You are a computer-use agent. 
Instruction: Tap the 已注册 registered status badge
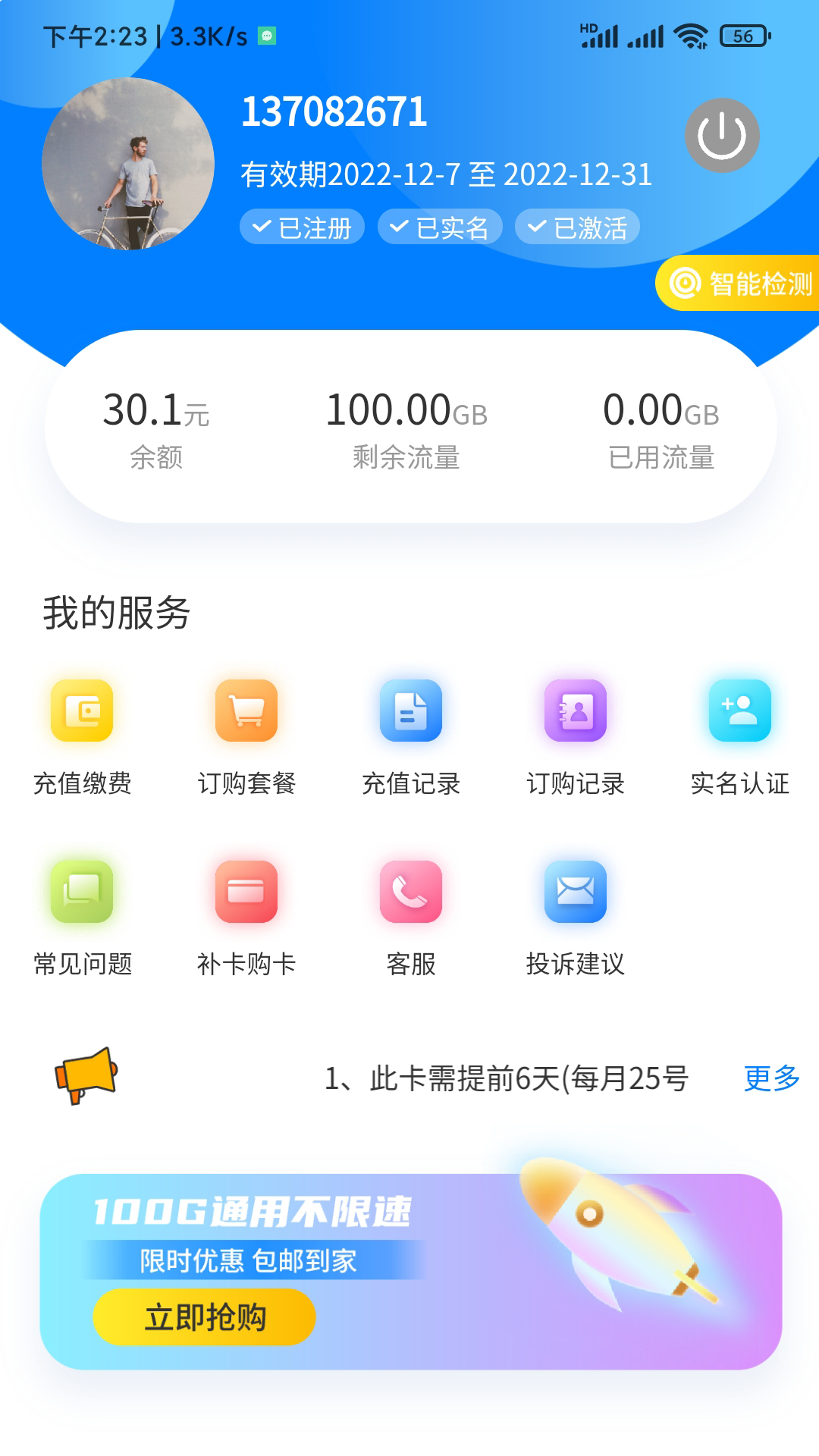point(301,225)
